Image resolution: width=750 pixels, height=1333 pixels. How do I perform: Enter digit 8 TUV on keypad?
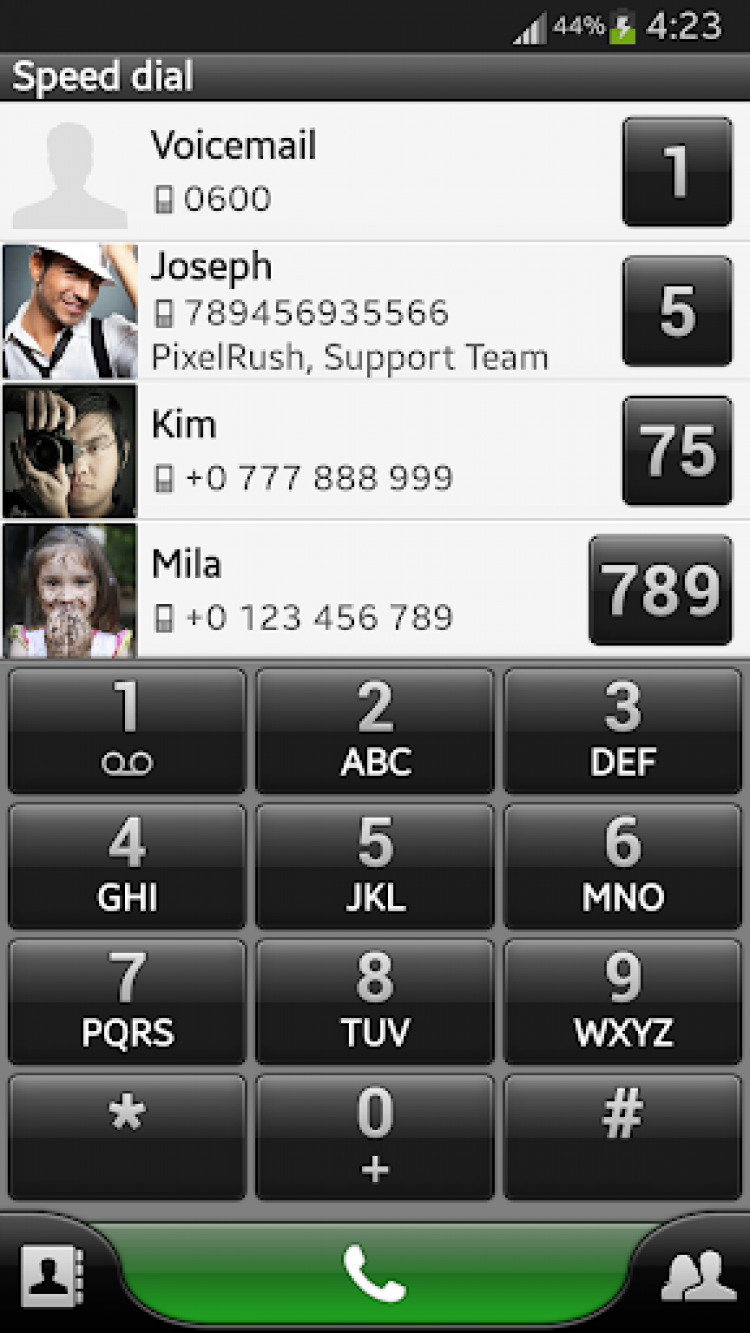click(x=375, y=1001)
